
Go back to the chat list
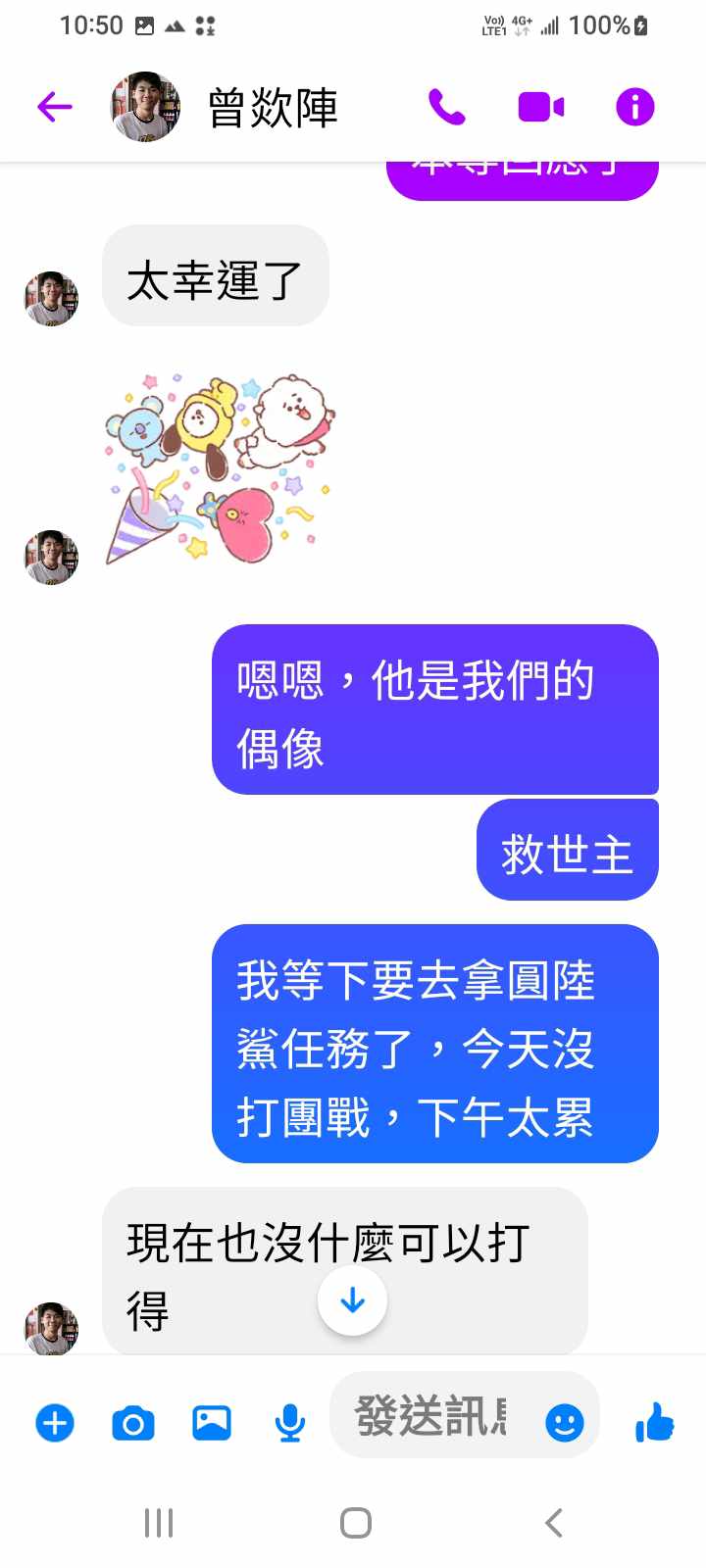coord(55,107)
